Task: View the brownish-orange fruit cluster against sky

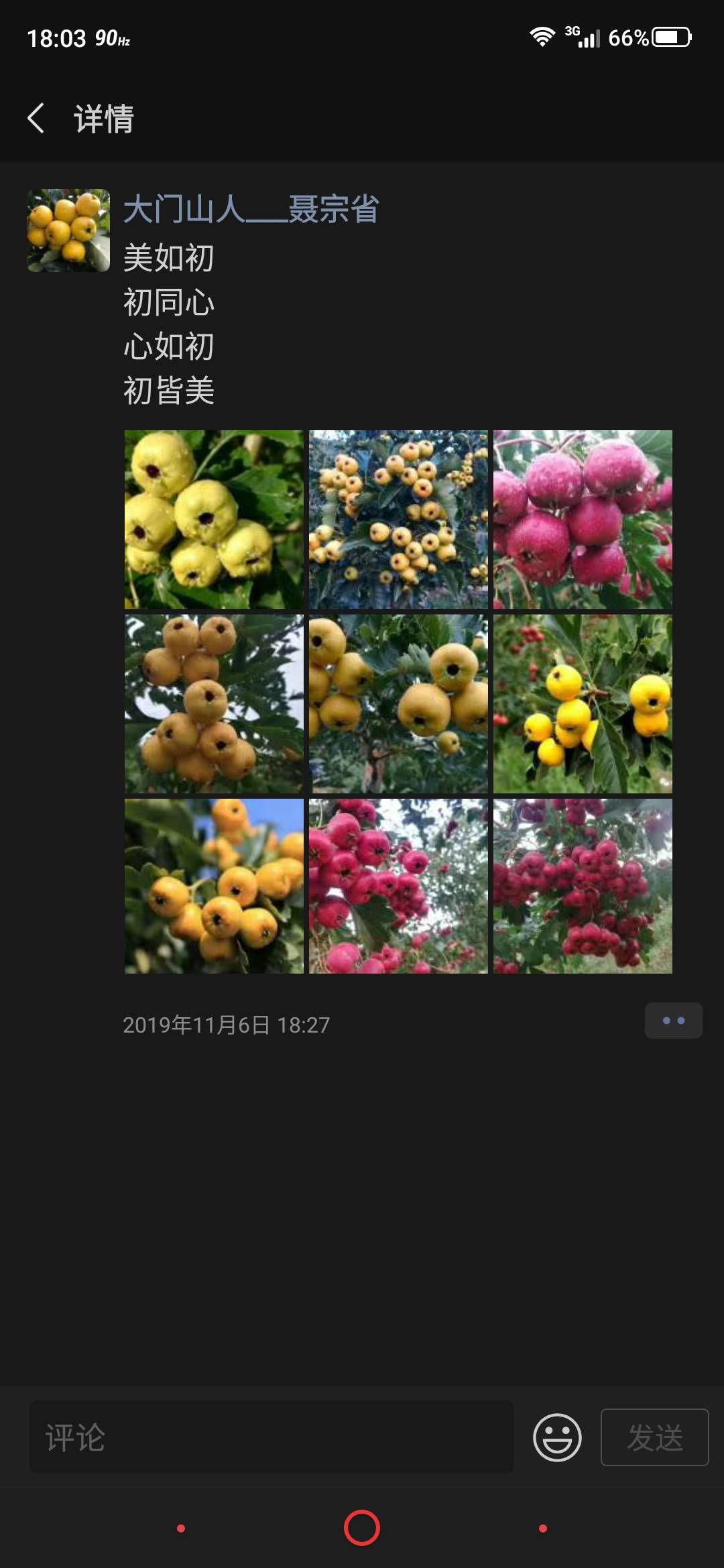Action: [214, 704]
